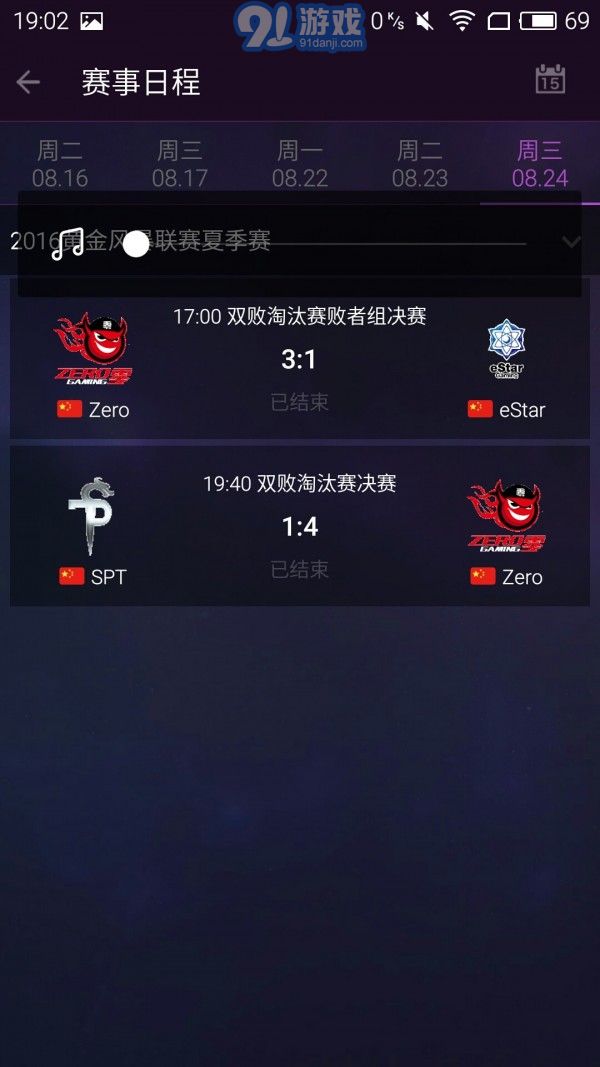Select the 周三 08.24 date tab
600x1067 pixels.
[x=540, y=164]
